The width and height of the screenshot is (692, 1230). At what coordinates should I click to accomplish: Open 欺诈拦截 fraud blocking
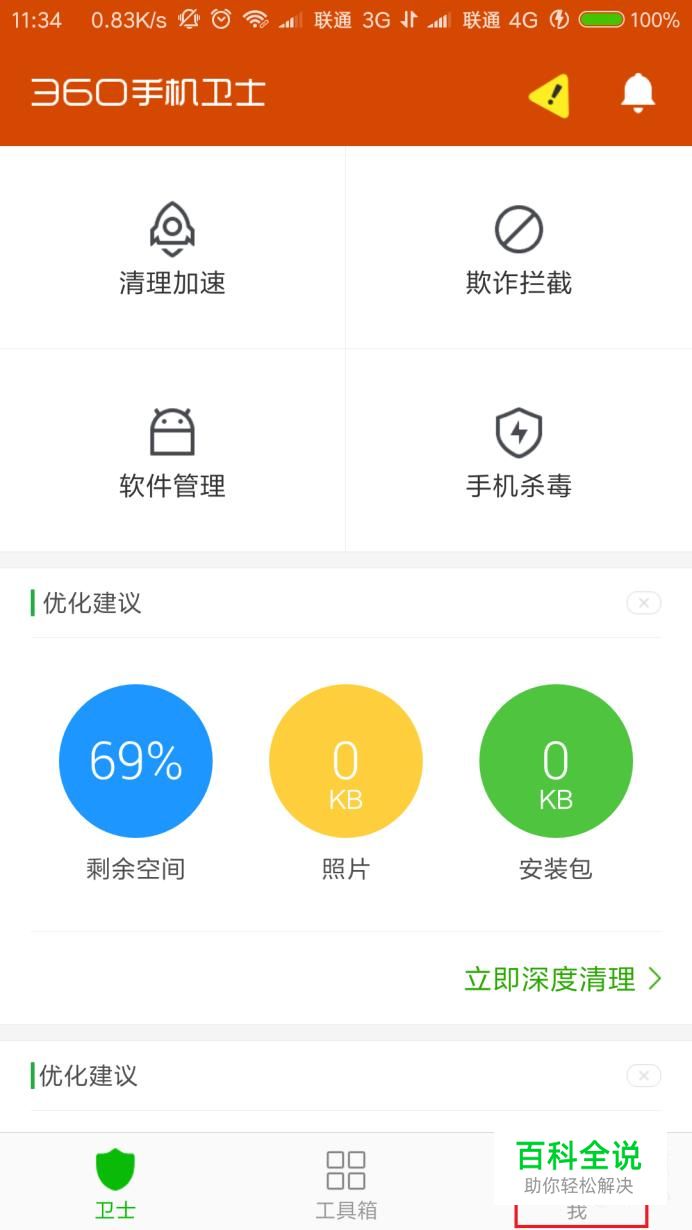pos(518,248)
